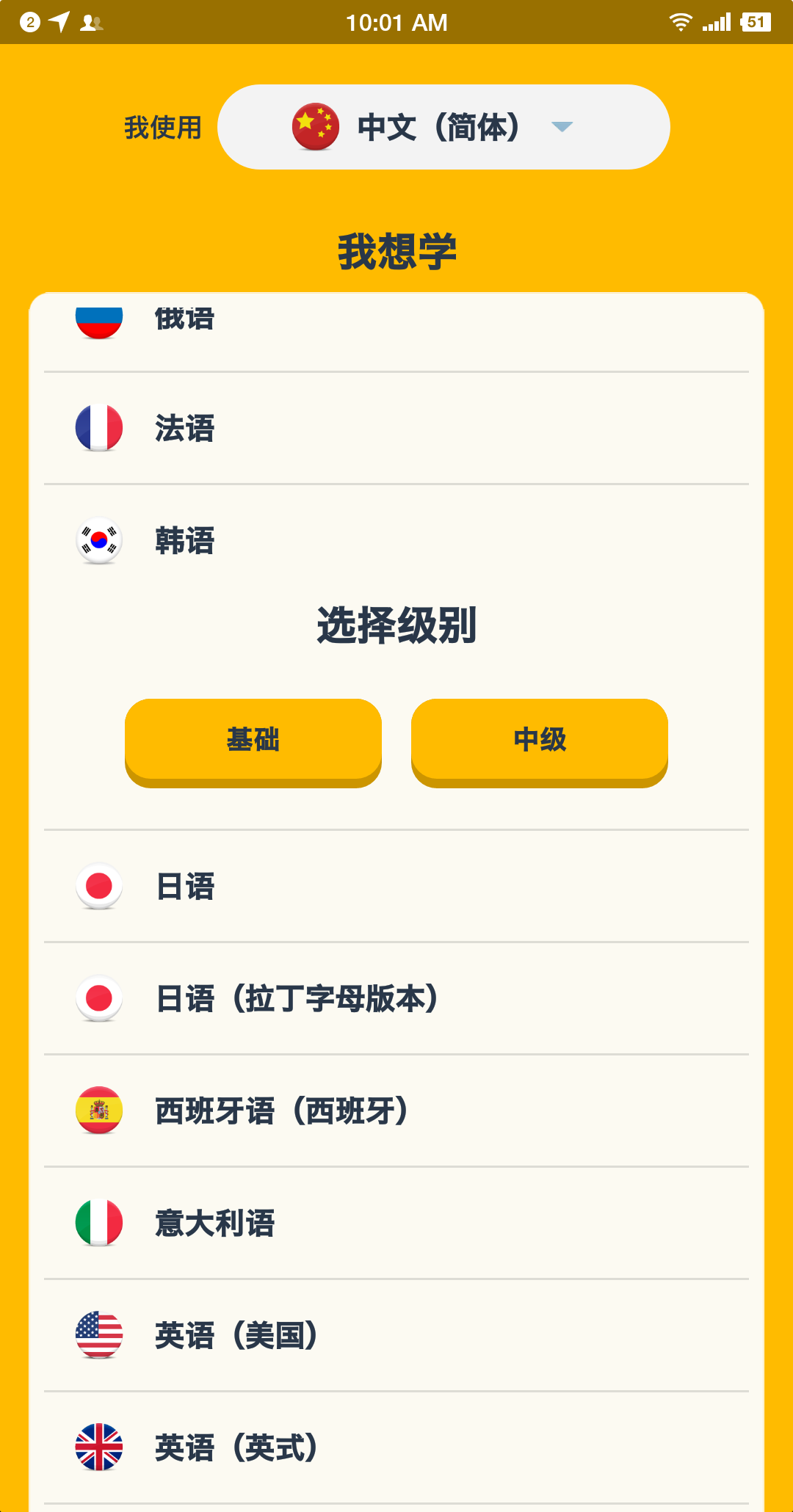This screenshot has width=793, height=1512.
Task: Pick the 基础 level button
Action: click(x=253, y=740)
